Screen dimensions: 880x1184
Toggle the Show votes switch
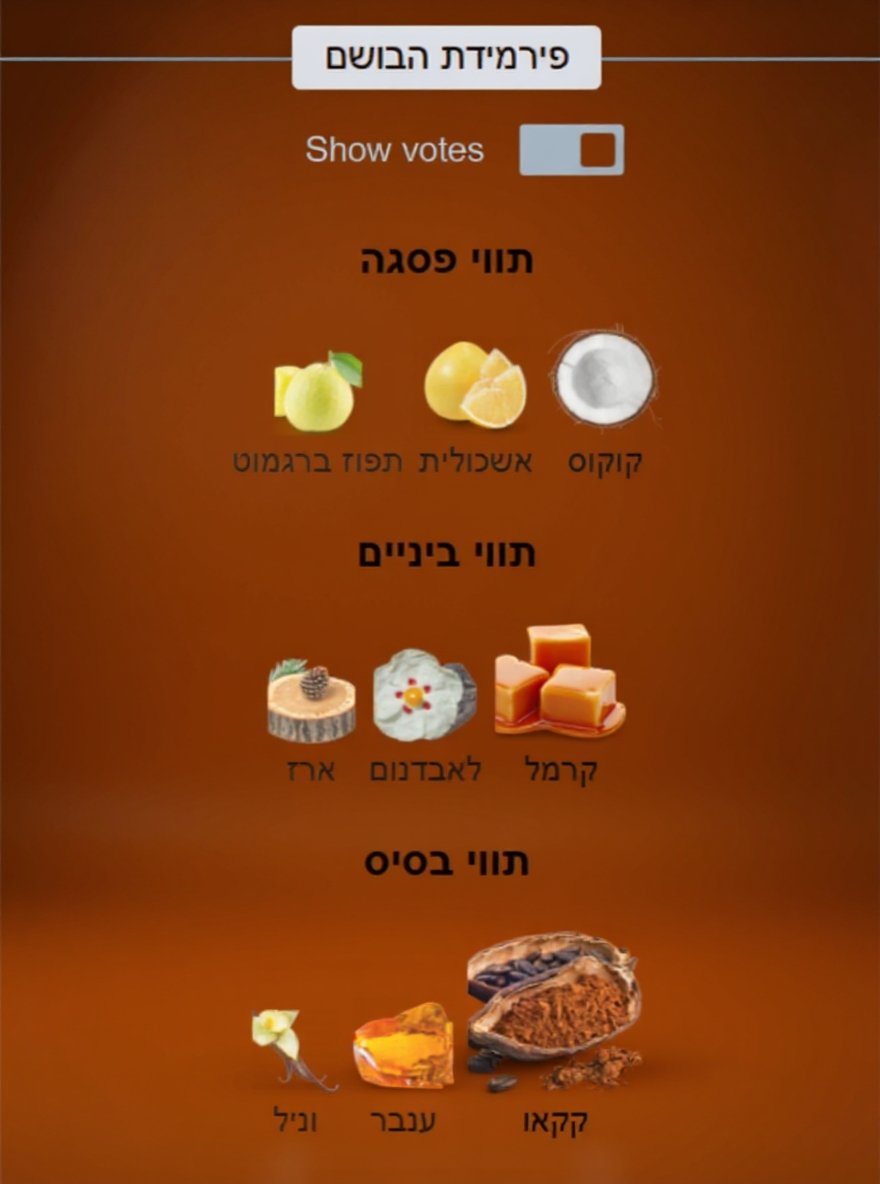(571, 150)
